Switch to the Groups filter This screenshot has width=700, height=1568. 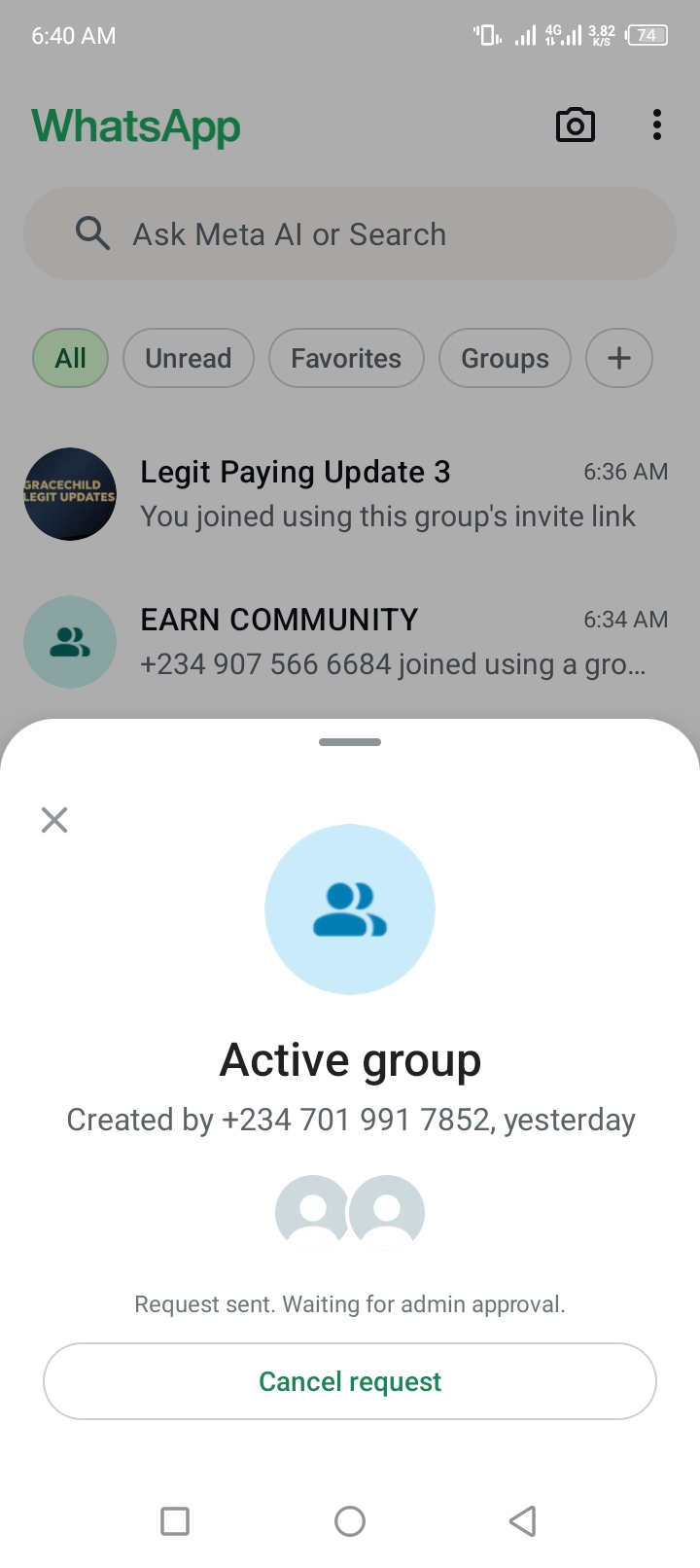(x=505, y=359)
